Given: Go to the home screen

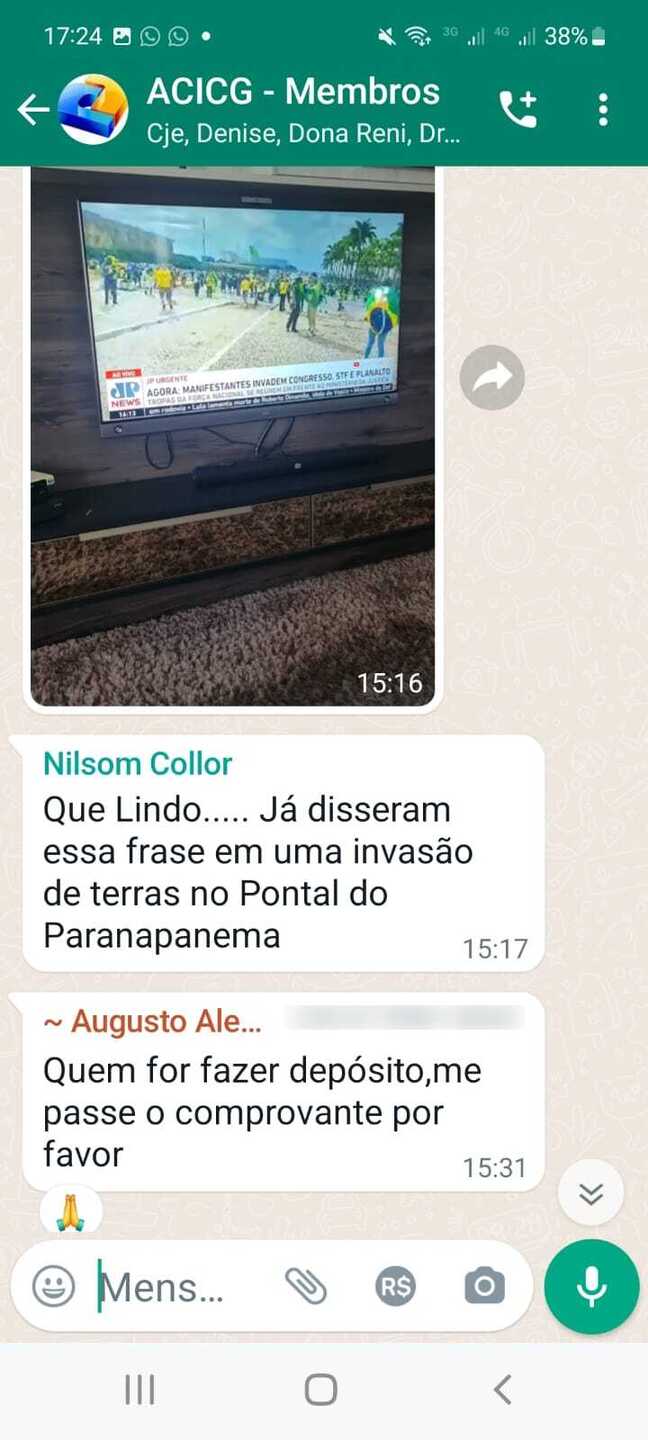Looking at the screenshot, I should coord(321,1389).
